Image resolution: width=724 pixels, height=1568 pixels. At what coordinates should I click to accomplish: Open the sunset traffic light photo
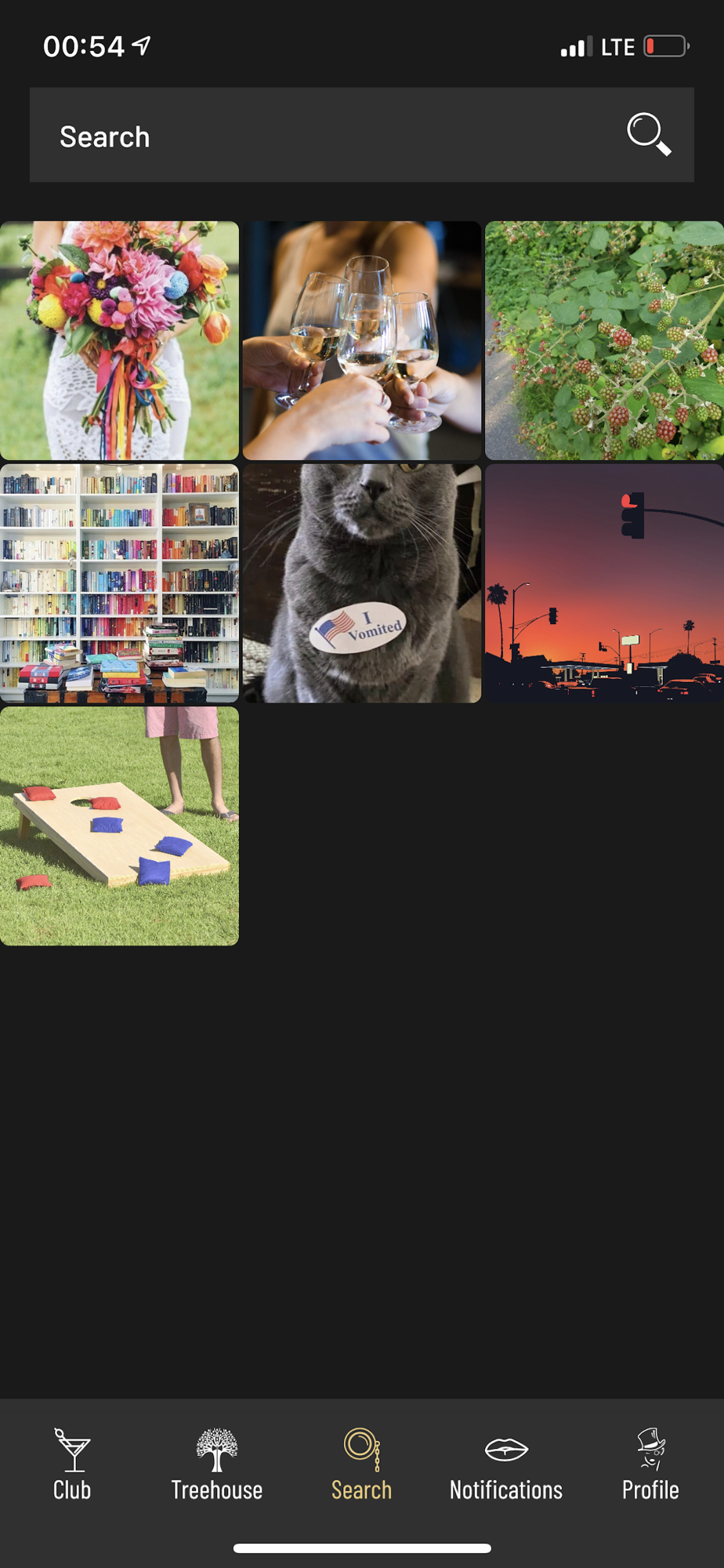pos(604,583)
